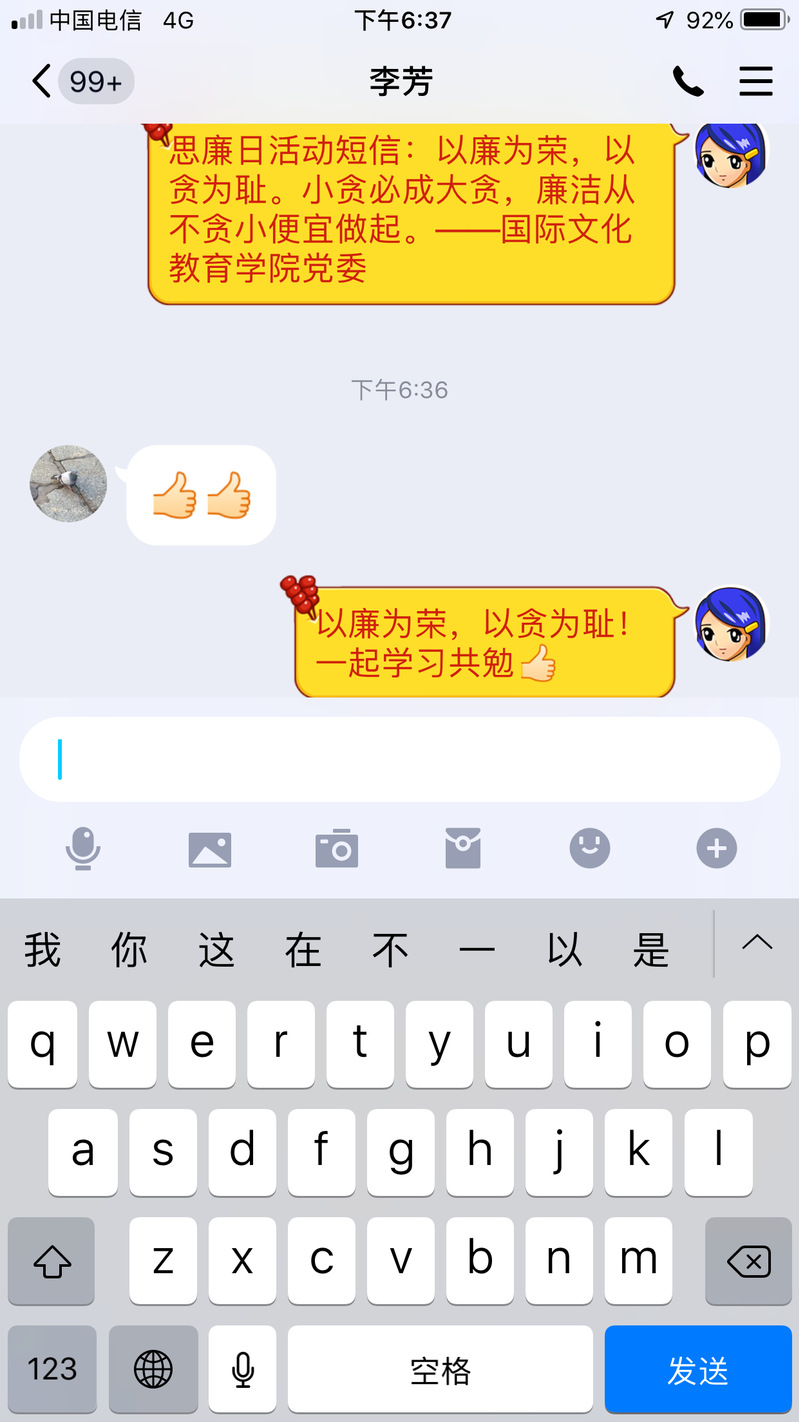
Task: Send a red packet
Action: point(463,849)
